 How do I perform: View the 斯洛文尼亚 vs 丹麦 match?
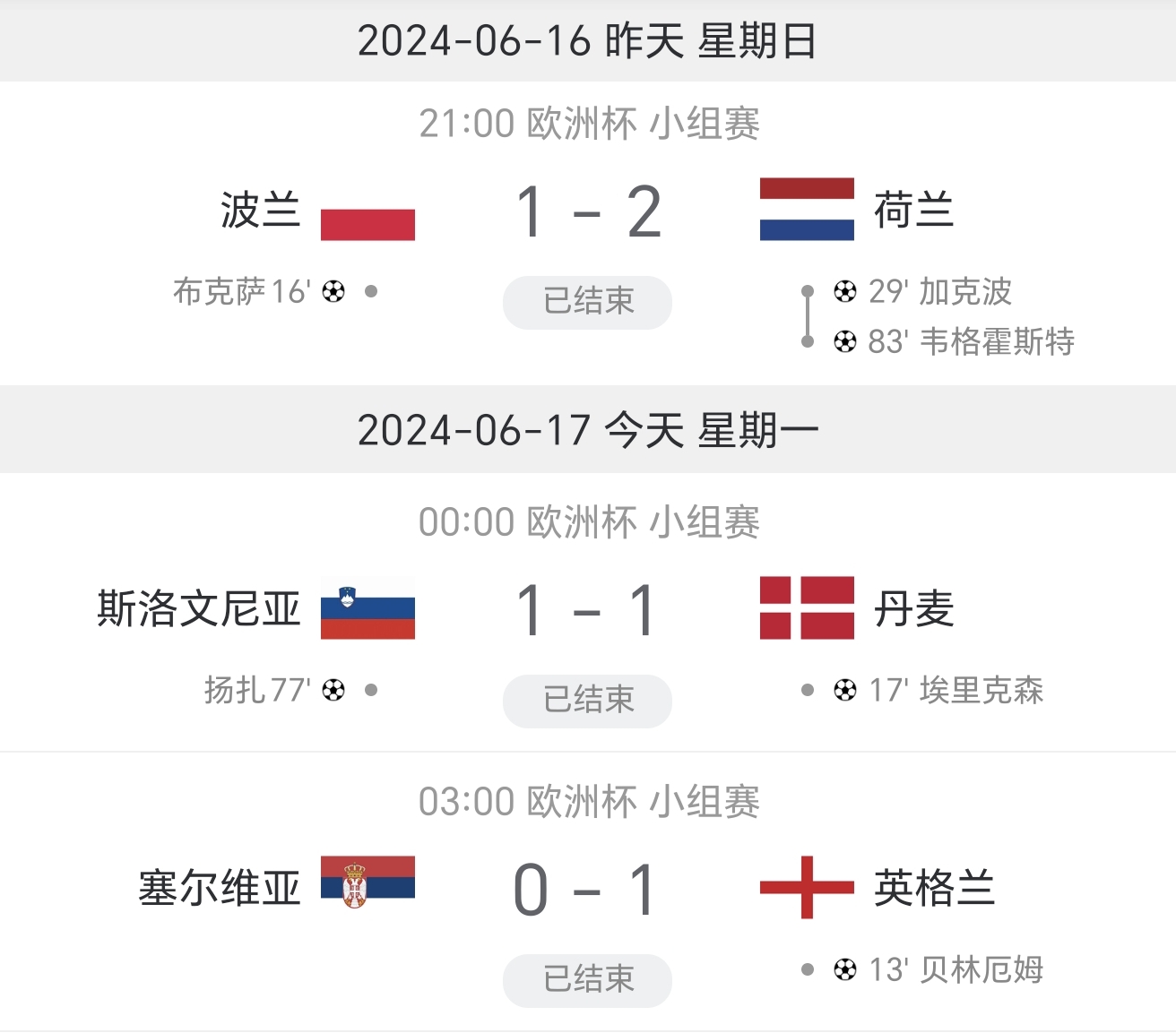pos(587,612)
